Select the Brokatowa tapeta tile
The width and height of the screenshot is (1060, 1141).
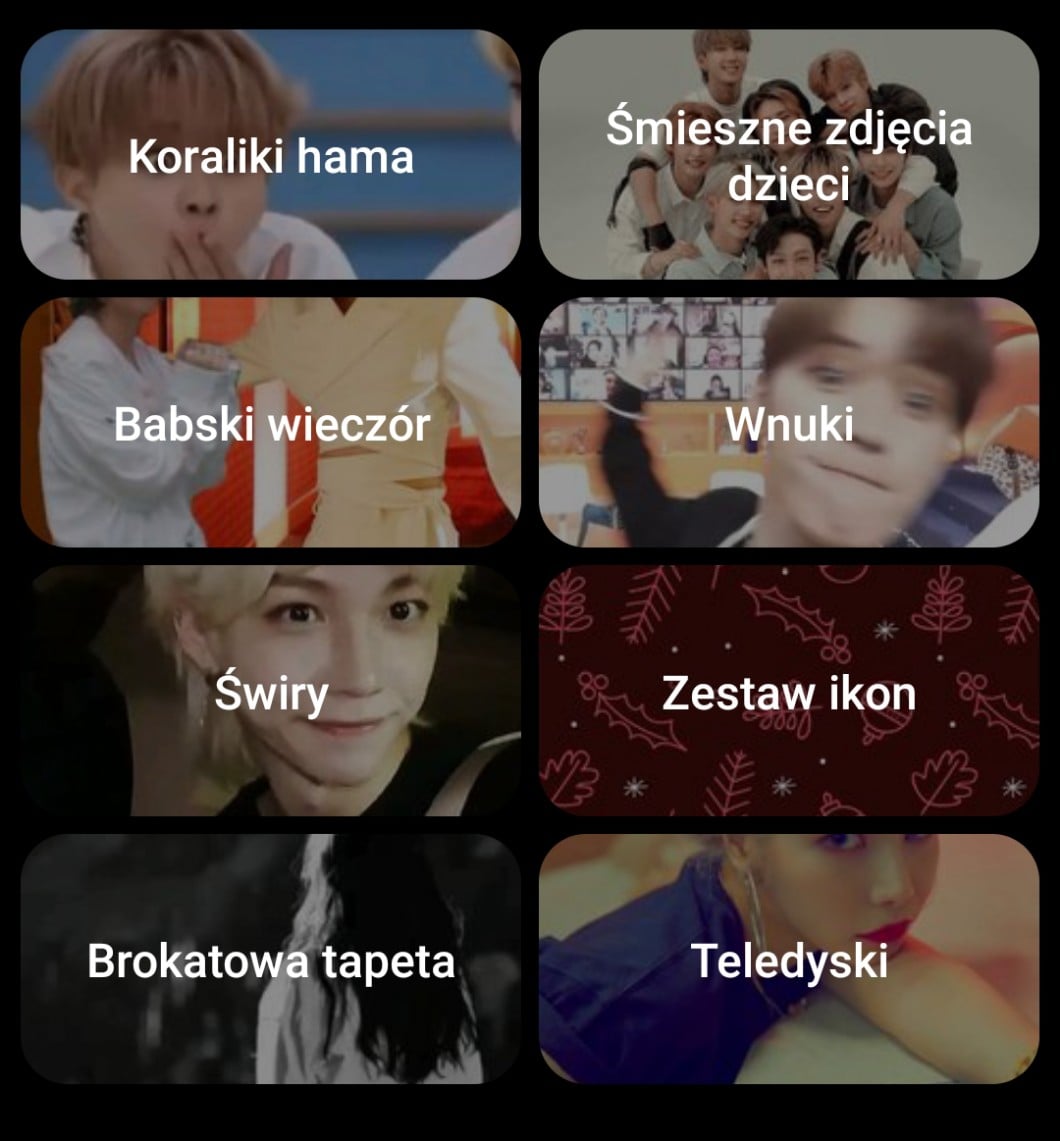pos(270,959)
